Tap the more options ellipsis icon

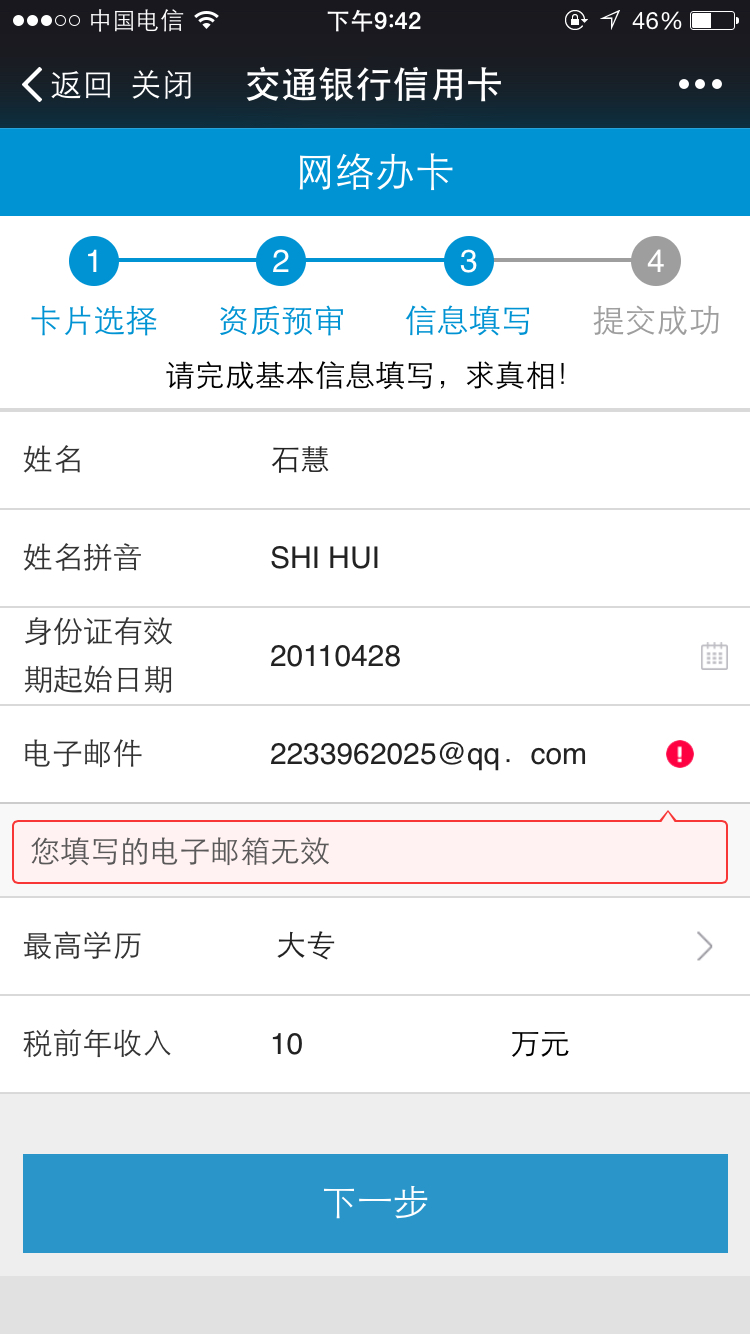(x=698, y=84)
